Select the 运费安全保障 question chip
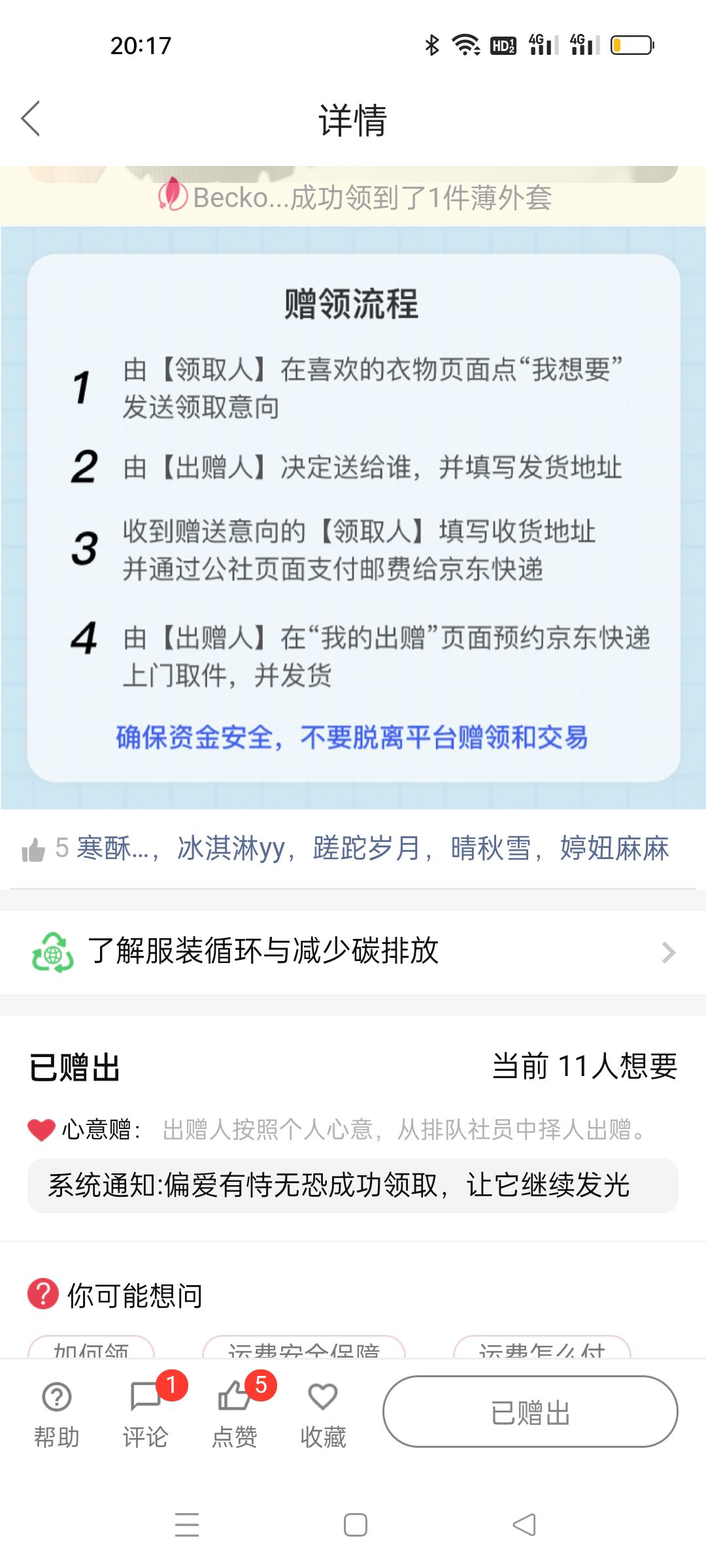 click(304, 1347)
